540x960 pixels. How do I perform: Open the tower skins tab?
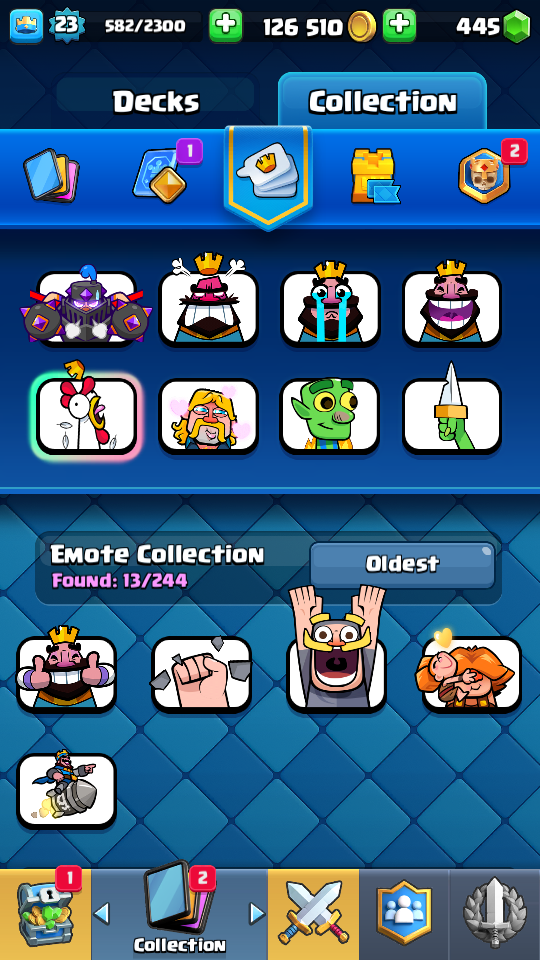point(375,175)
